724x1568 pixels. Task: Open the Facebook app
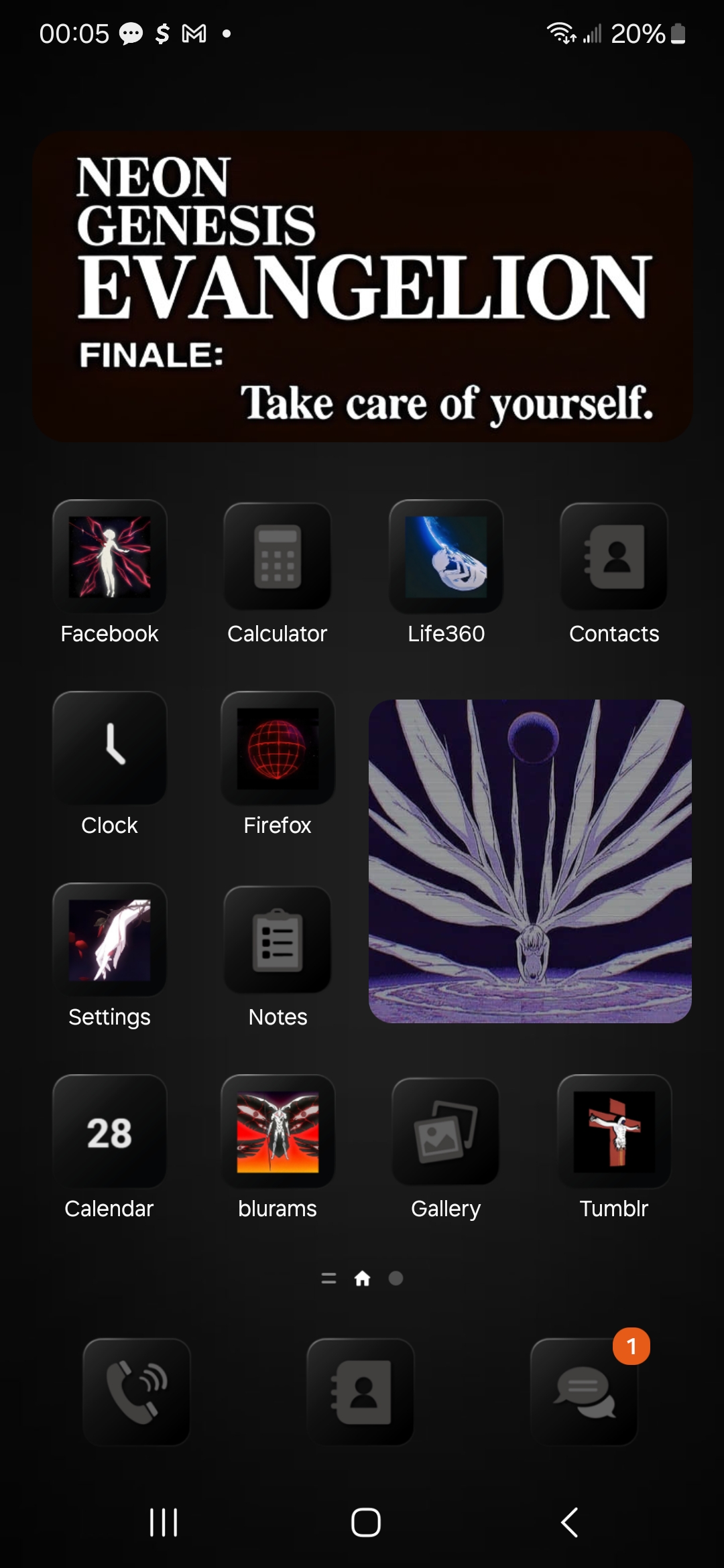pos(109,557)
